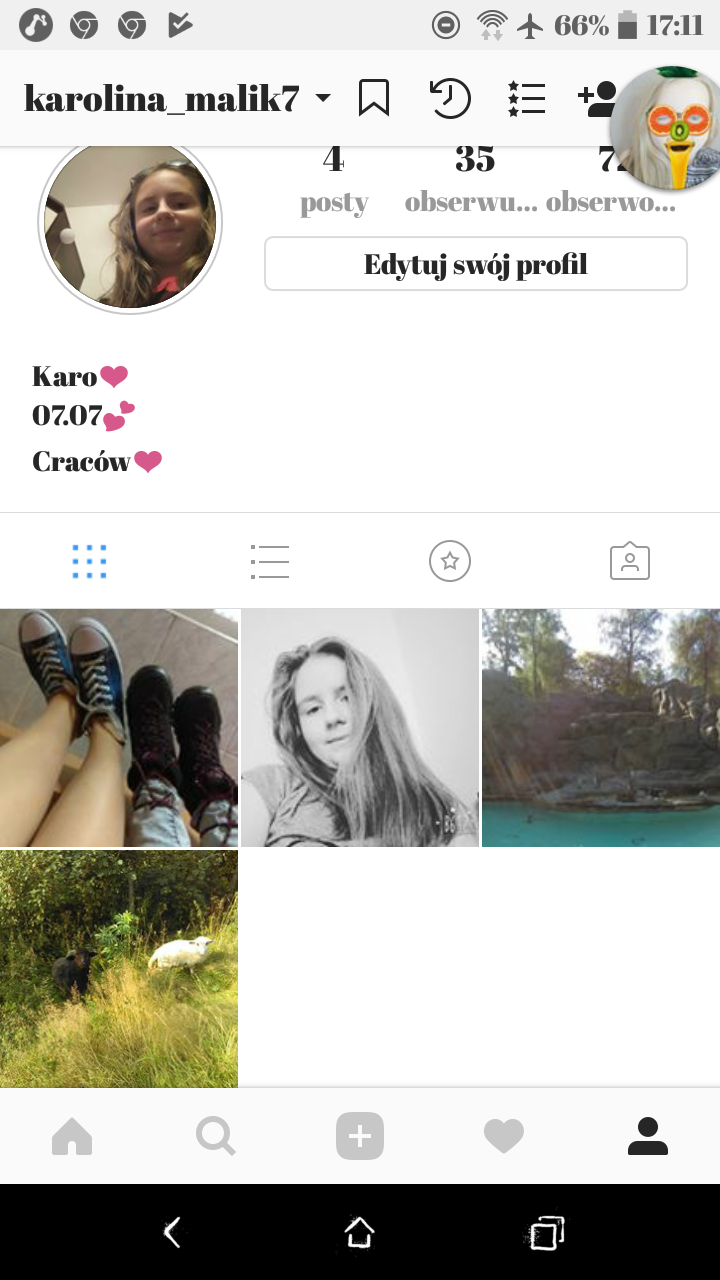The height and width of the screenshot is (1280, 720).
Task: Open the search and explore tab
Action: pos(216,1136)
